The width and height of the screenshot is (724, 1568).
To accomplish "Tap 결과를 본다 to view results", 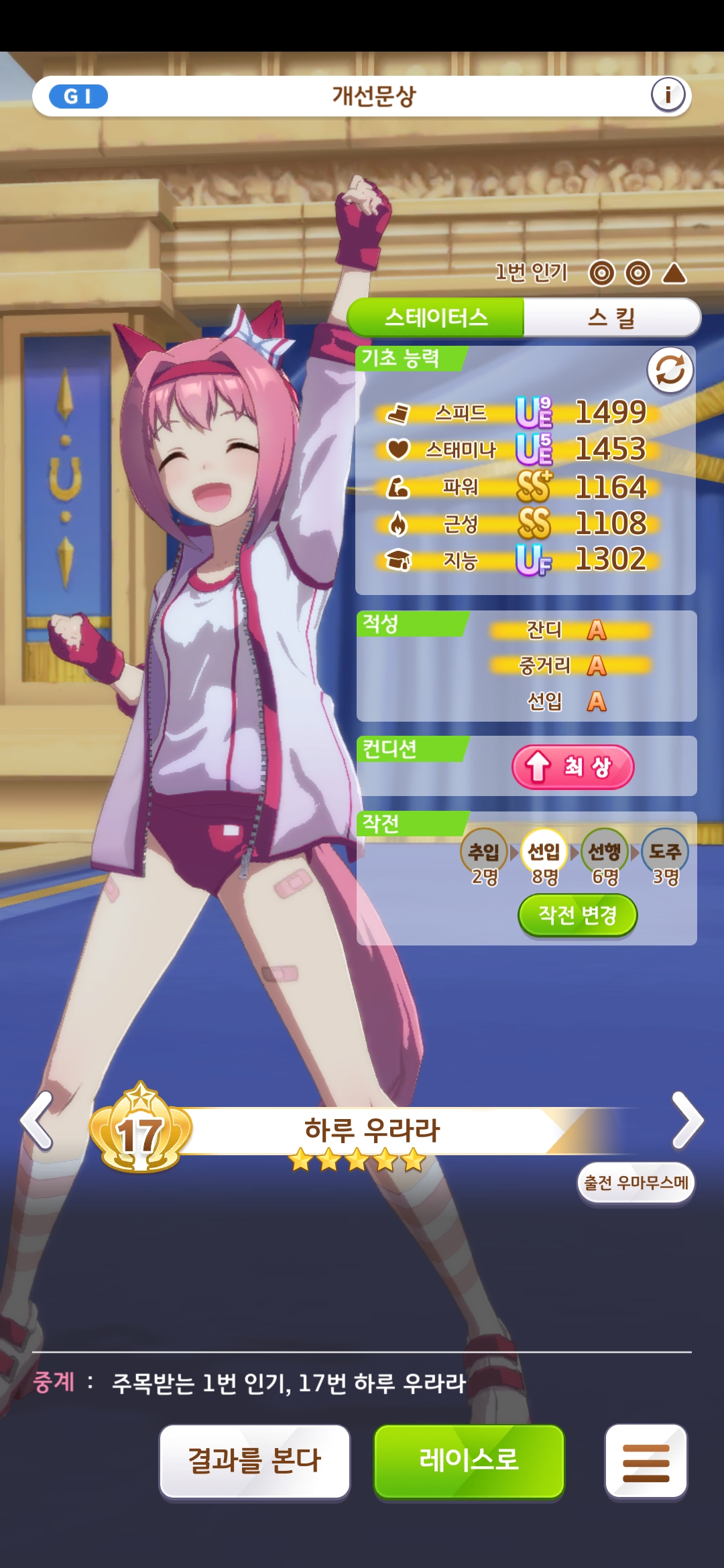I will (x=255, y=1461).
